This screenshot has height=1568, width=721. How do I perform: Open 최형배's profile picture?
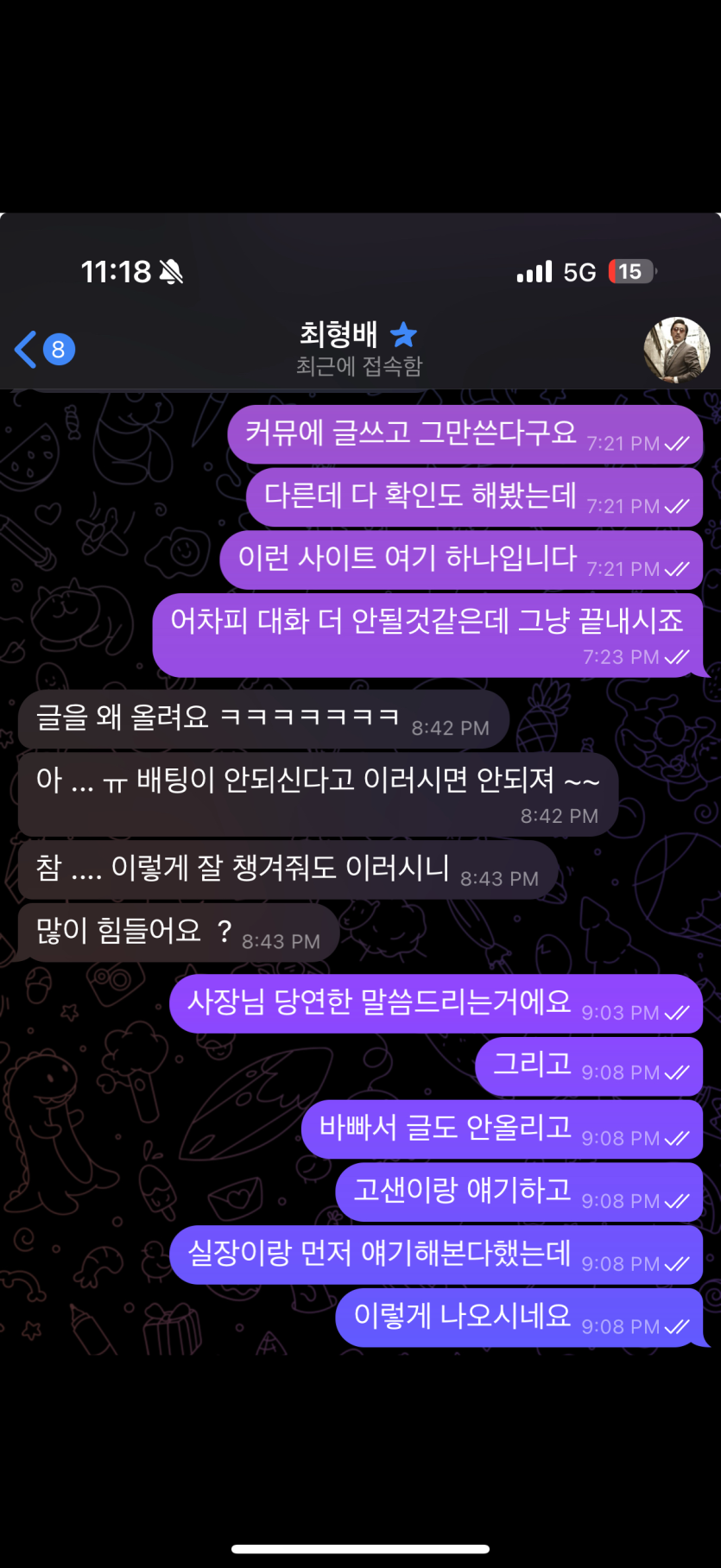676,350
